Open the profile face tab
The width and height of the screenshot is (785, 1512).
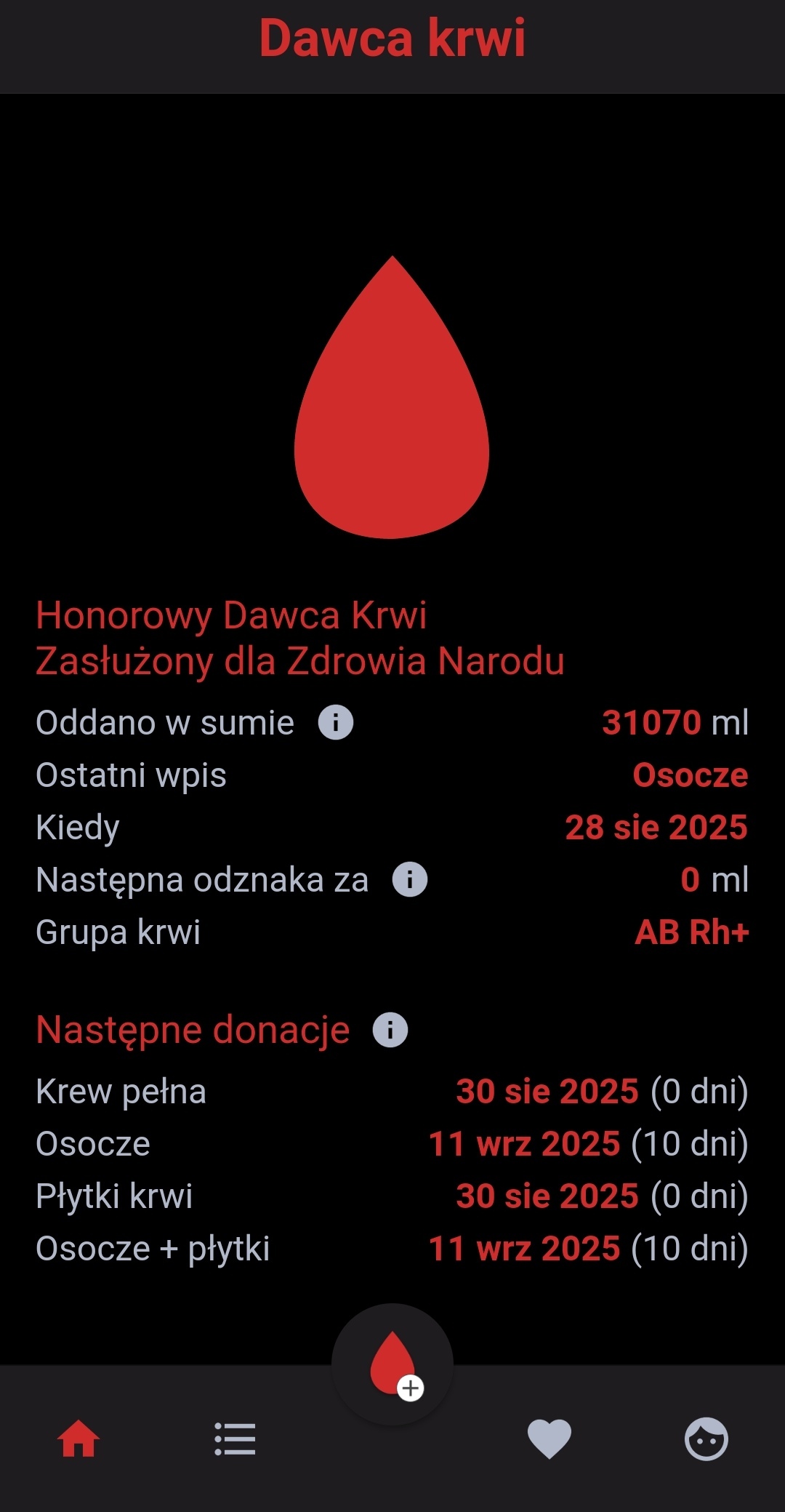(706, 1439)
